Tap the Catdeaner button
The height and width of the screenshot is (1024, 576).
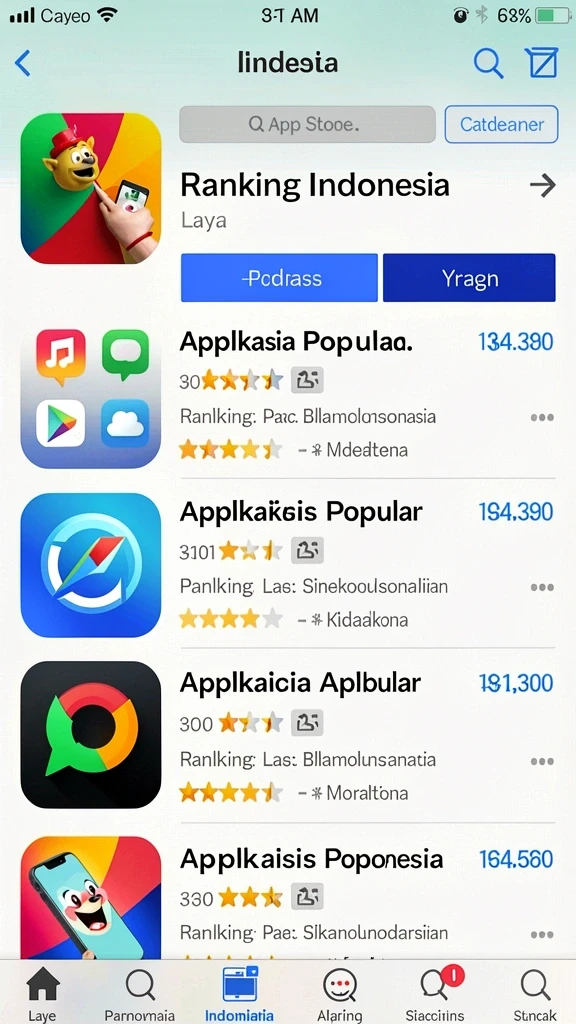(x=501, y=124)
